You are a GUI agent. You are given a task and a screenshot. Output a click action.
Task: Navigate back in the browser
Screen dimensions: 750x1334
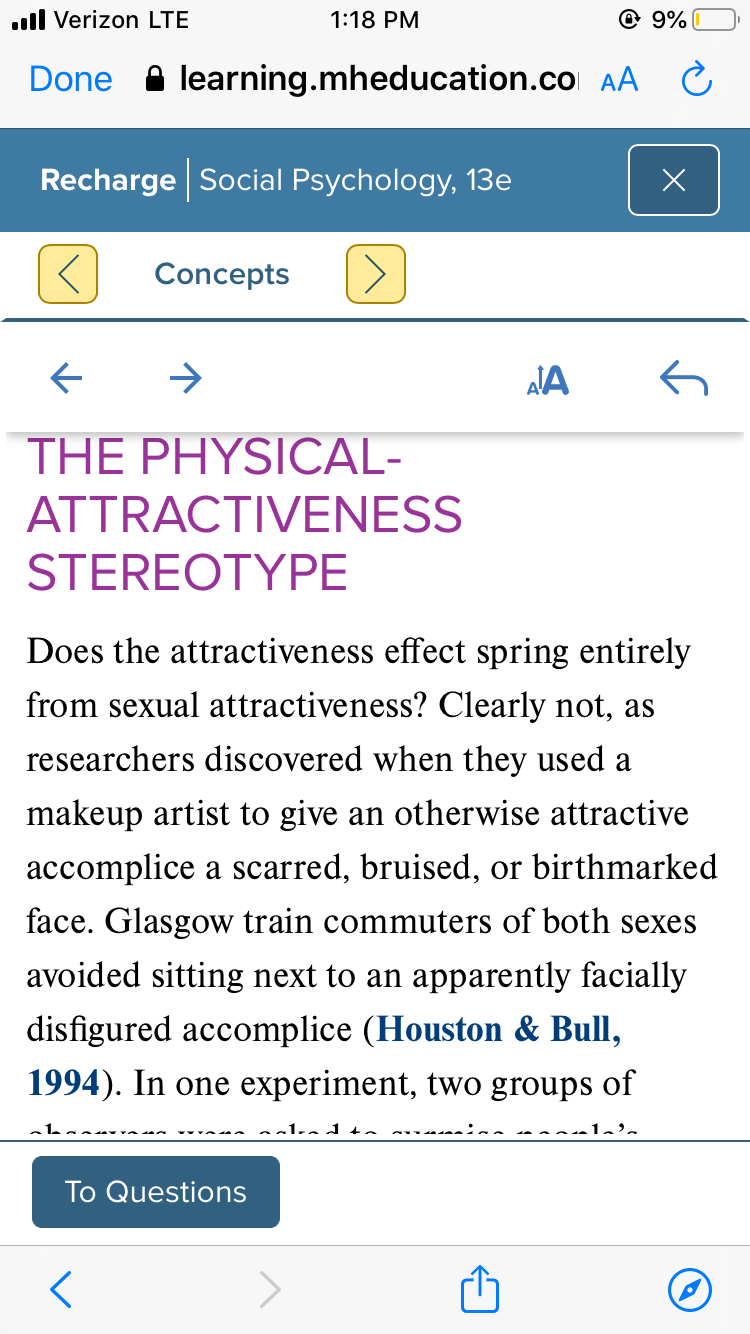tap(62, 1291)
